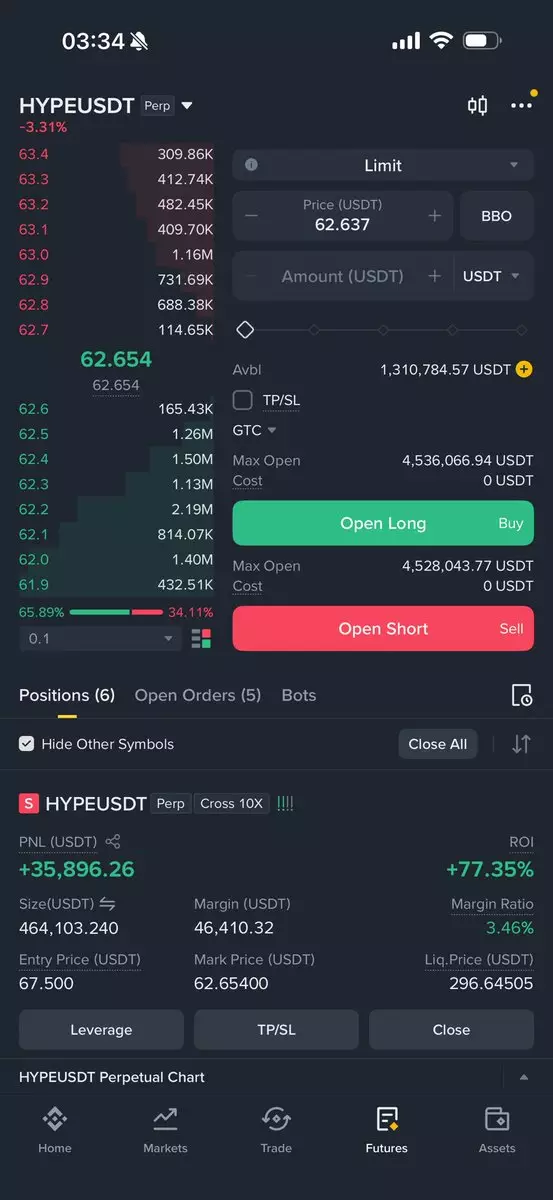Screen dimensions: 553x1200
Task: Uncheck Hide Other Symbols
Action: (x=27, y=744)
